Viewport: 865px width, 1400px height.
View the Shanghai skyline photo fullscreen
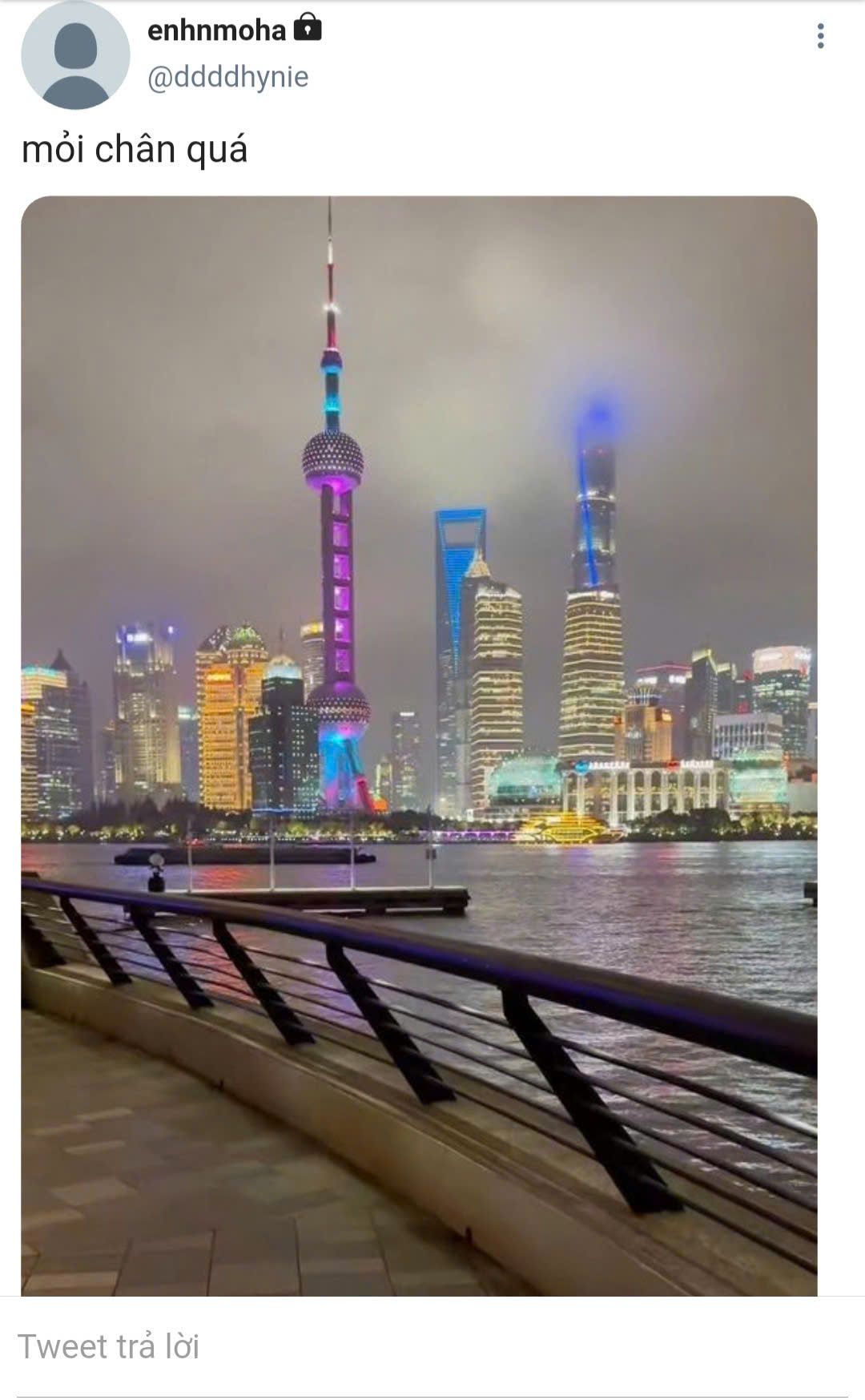pyautogui.click(x=419, y=745)
